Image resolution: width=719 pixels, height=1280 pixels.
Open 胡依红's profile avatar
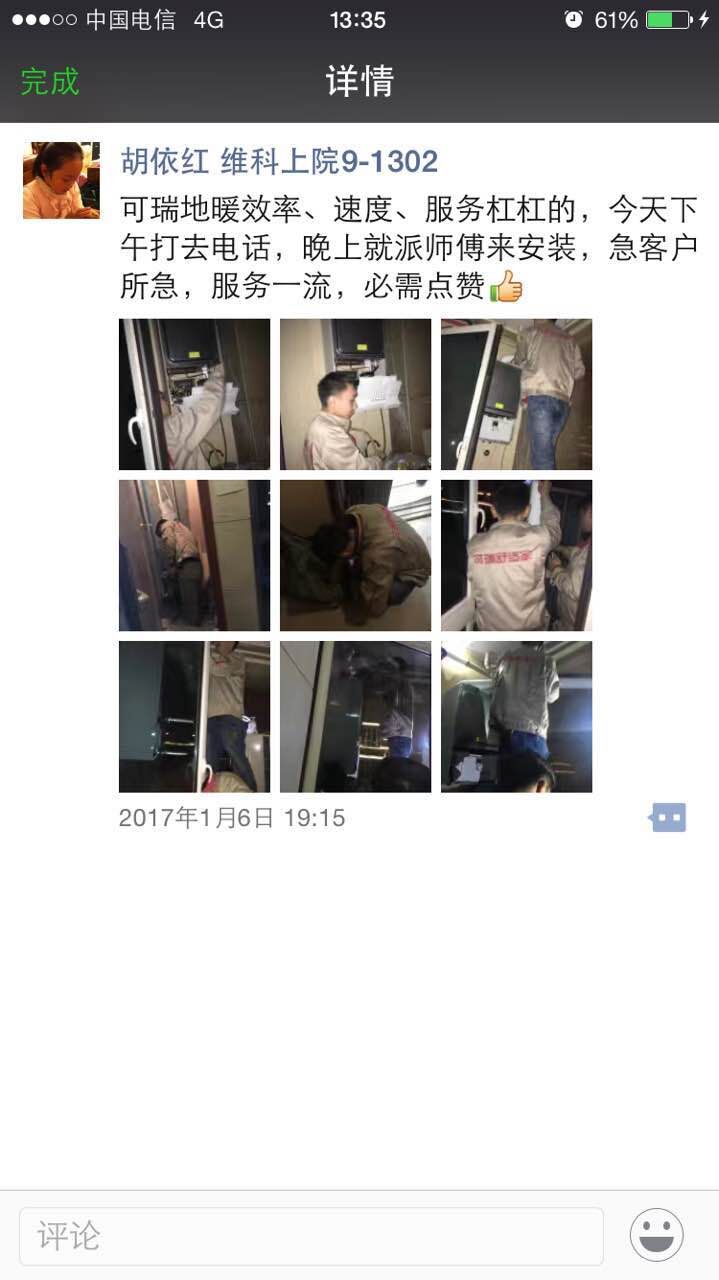[x=61, y=180]
